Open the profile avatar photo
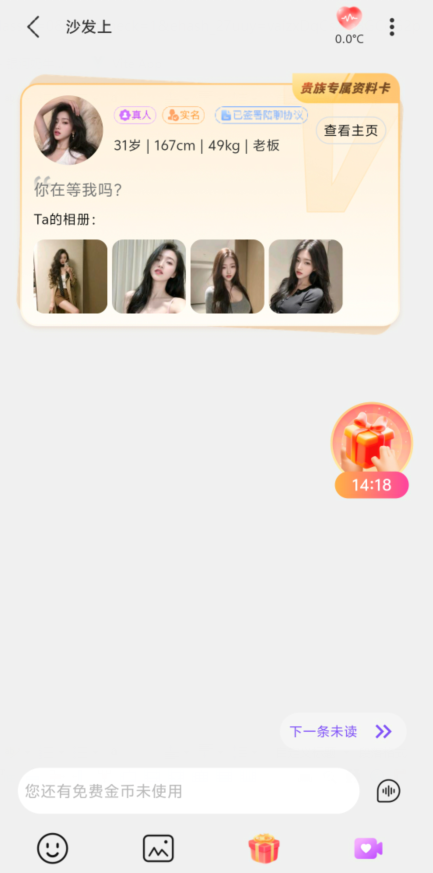Viewport: 433px width, 873px height. [68, 130]
